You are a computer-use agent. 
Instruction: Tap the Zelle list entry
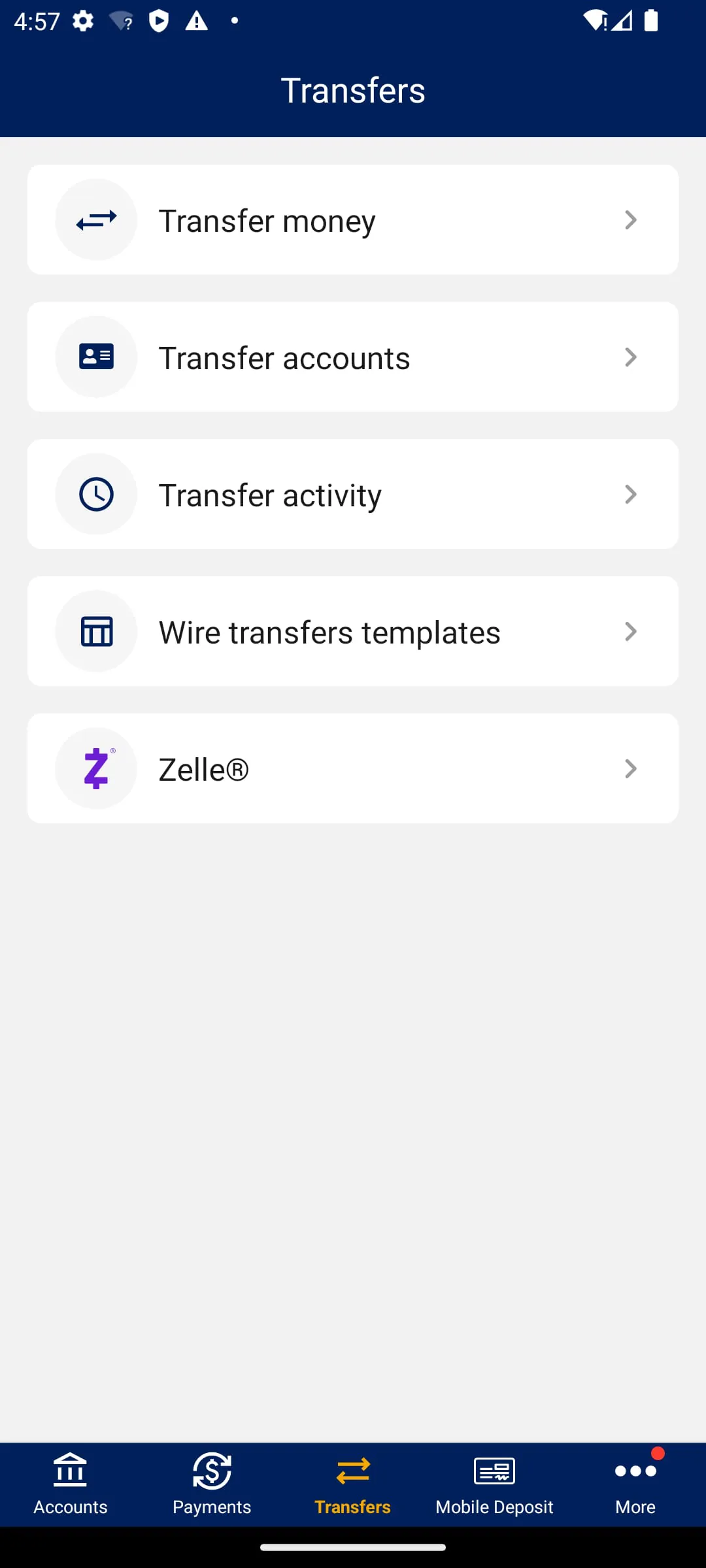click(353, 768)
